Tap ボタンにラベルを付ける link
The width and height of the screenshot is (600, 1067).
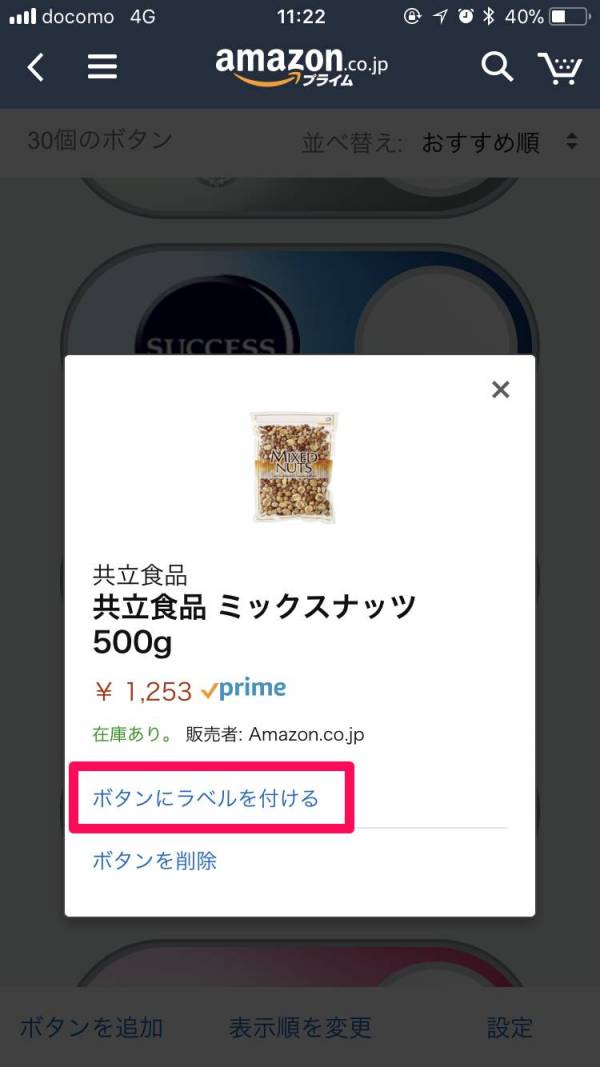pyautogui.click(x=206, y=798)
